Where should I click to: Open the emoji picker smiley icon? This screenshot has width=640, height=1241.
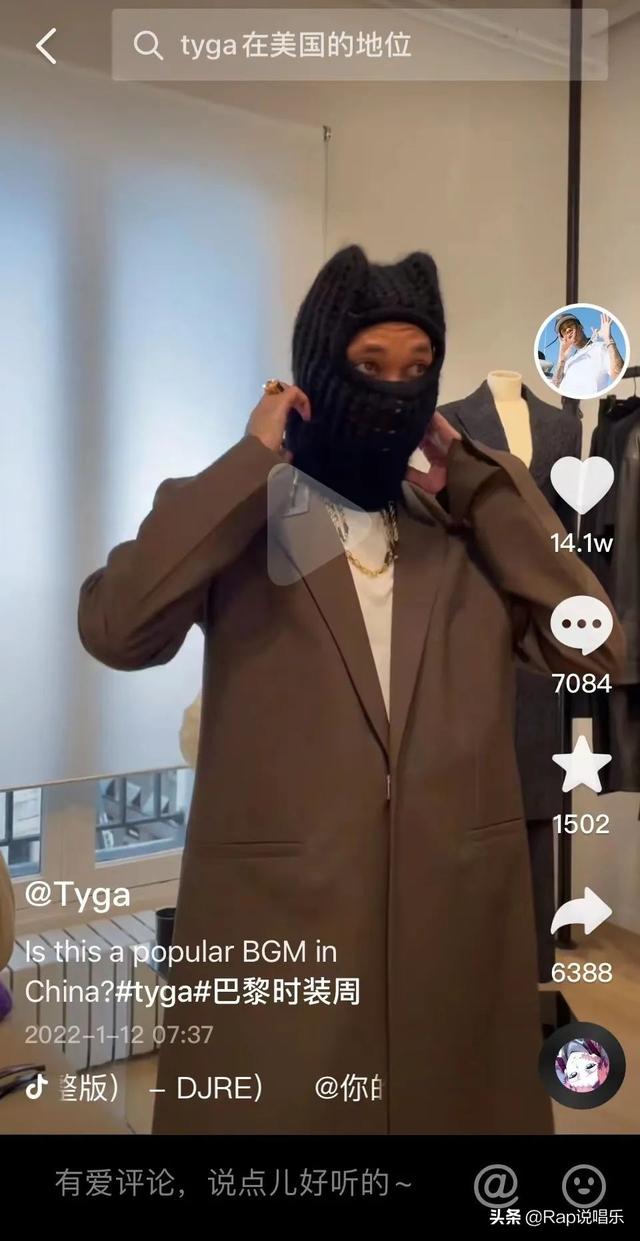(x=584, y=1186)
